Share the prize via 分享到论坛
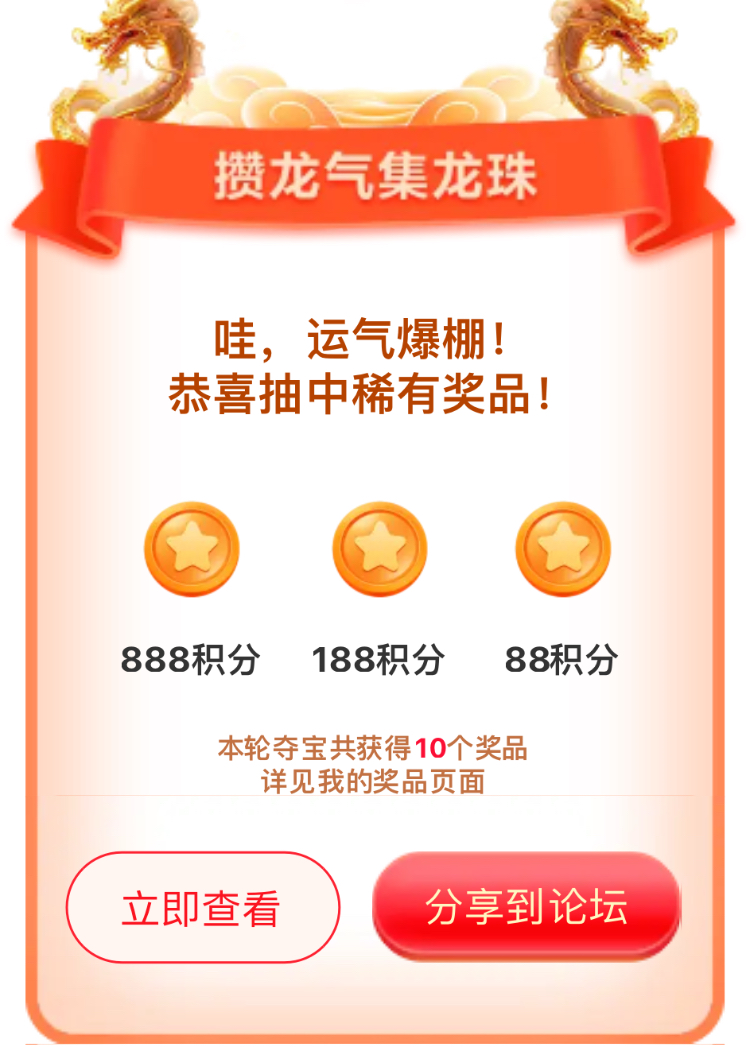This screenshot has width=750, height=1047. pos(526,906)
